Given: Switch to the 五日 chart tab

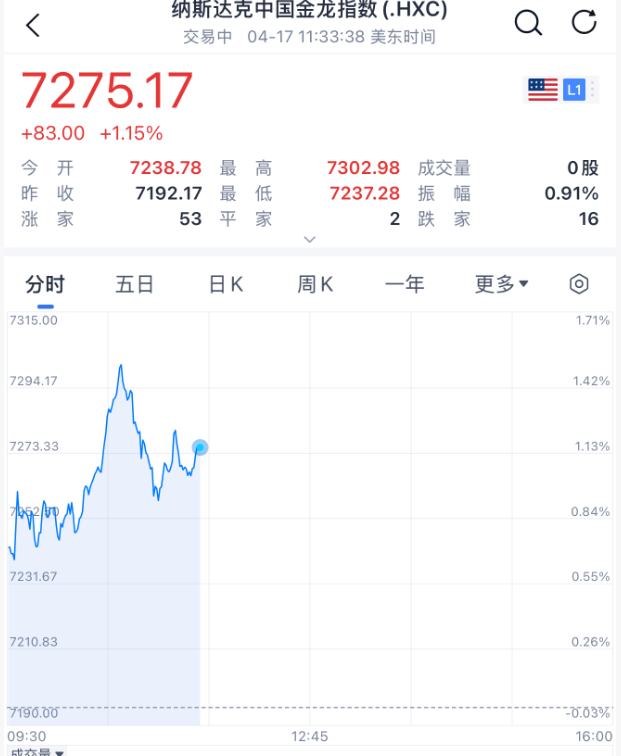Looking at the screenshot, I should [x=134, y=285].
